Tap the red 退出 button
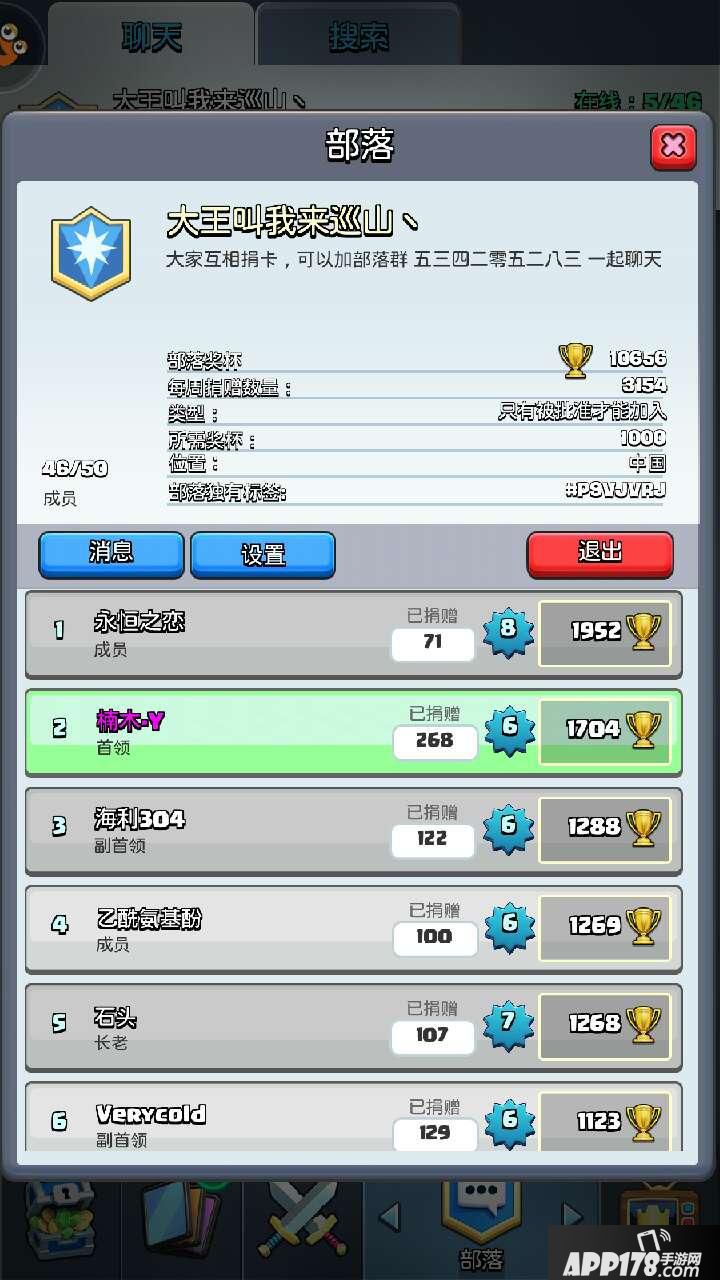720x1280 pixels. tap(600, 554)
